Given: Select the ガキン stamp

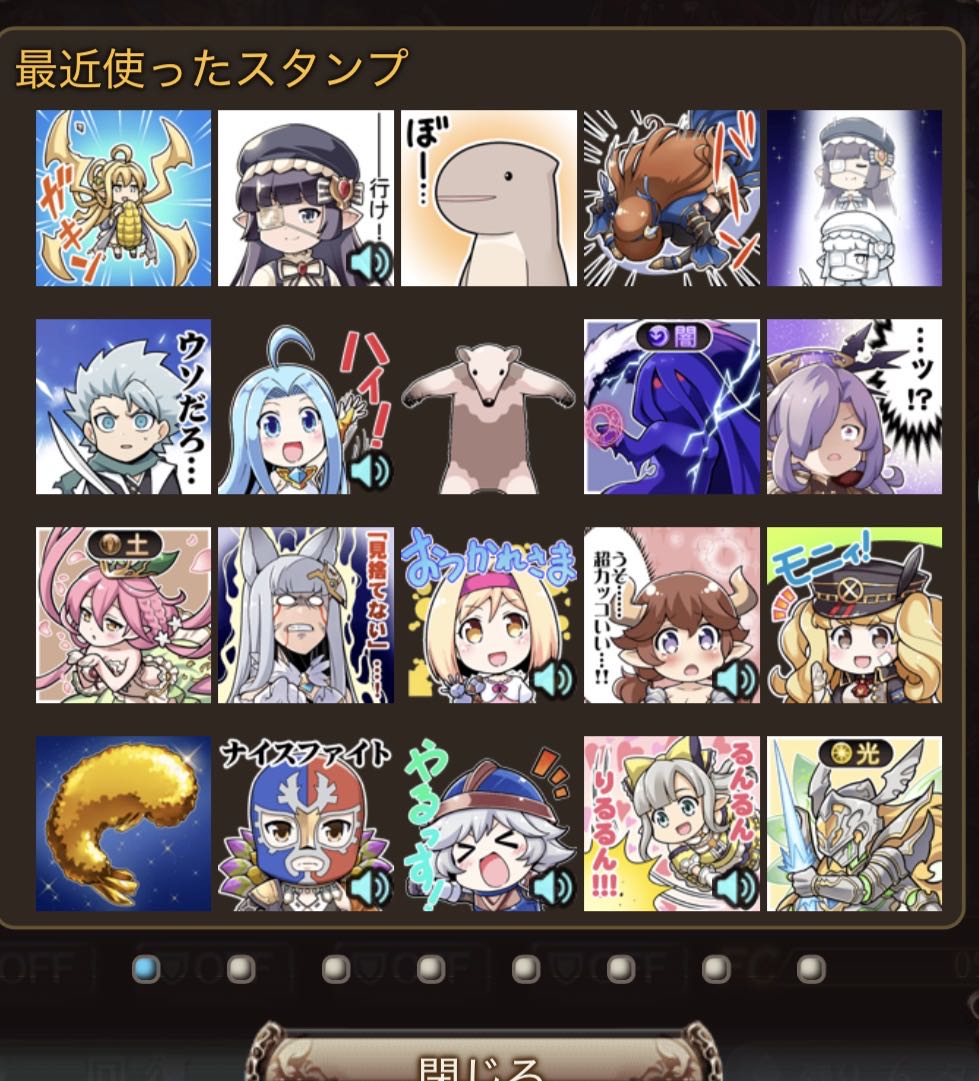Looking at the screenshot, I should [x=123, y=198].
